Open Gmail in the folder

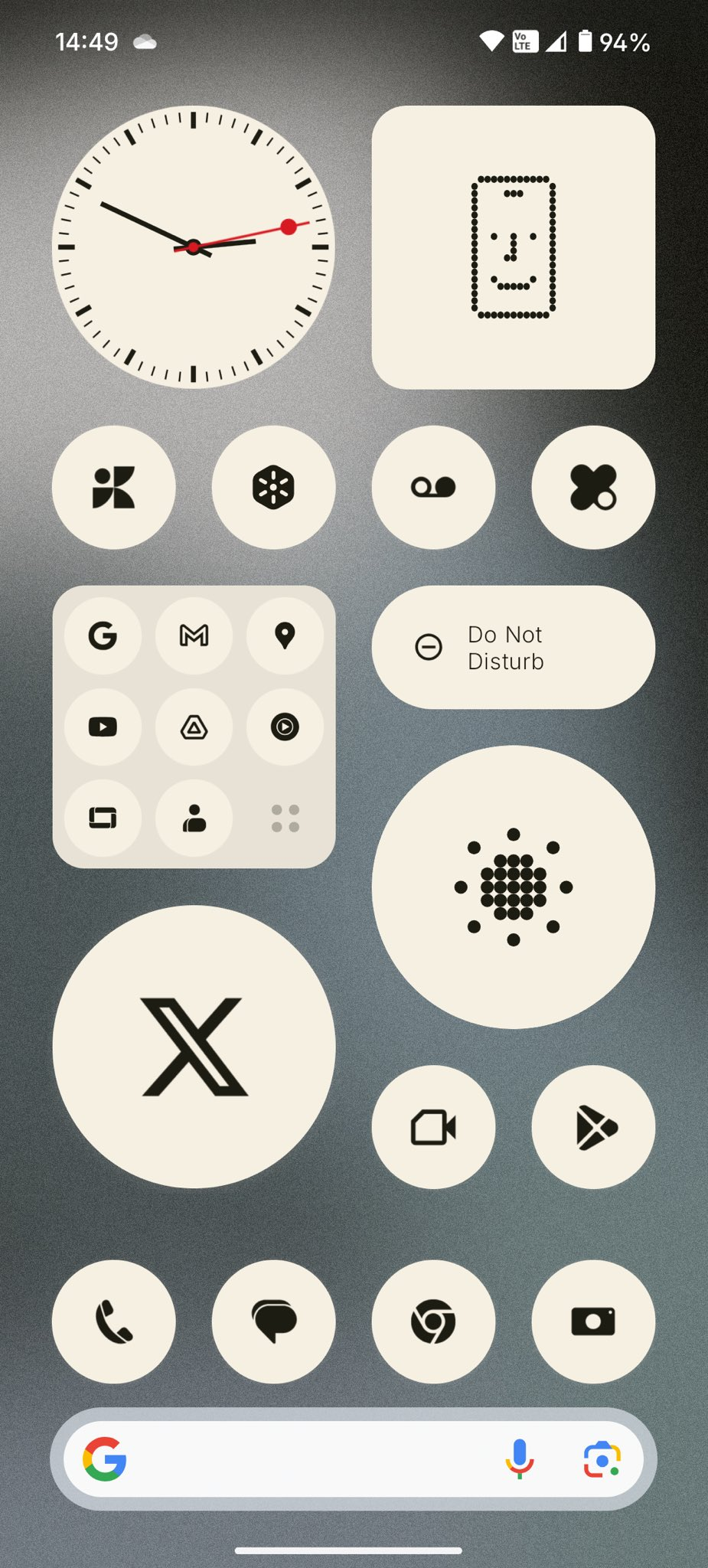194,635
